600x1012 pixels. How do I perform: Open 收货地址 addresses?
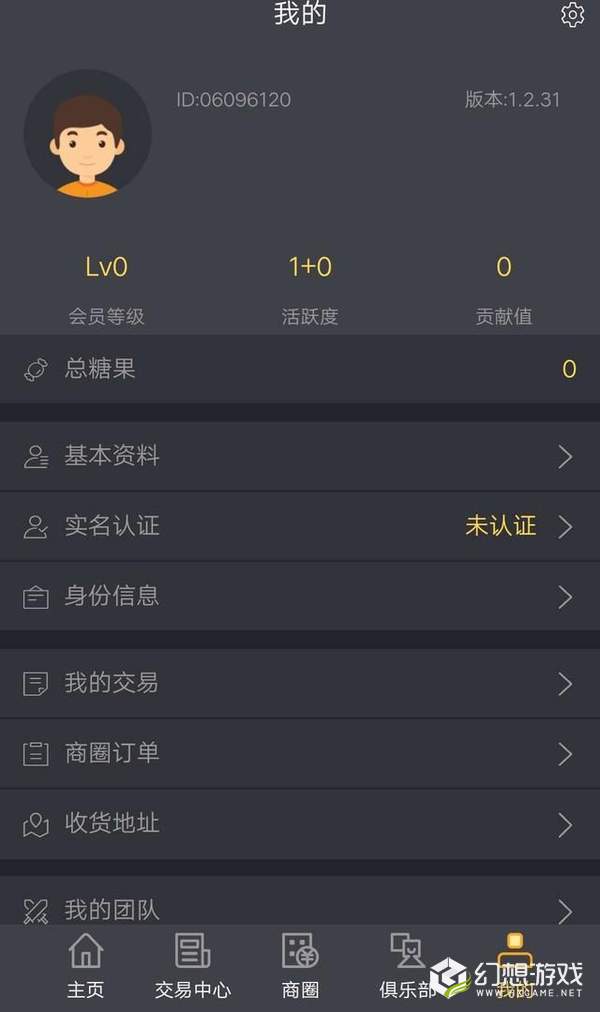click(x=300, y=824)
